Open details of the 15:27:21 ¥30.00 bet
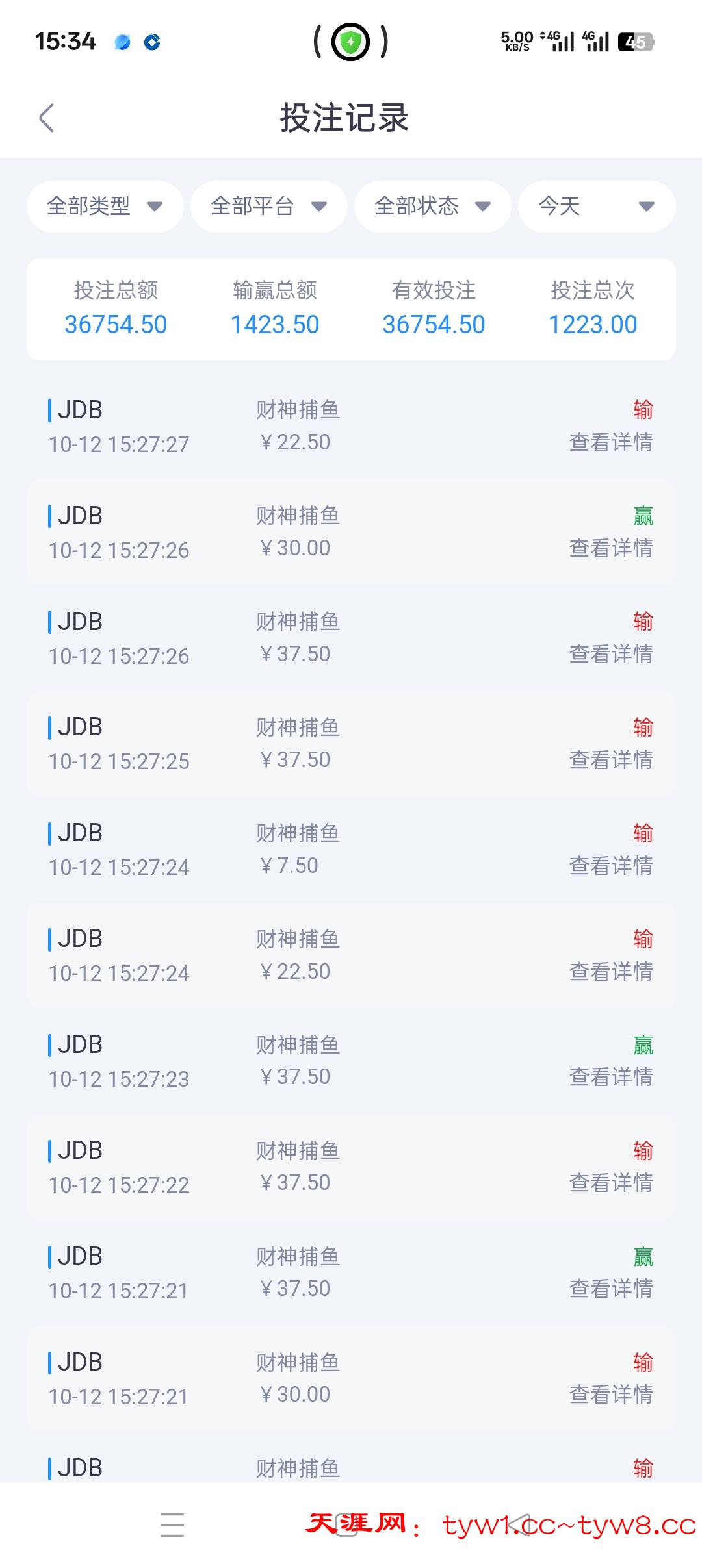The height and width of the screenshot is (1568, 702). 610,1395
